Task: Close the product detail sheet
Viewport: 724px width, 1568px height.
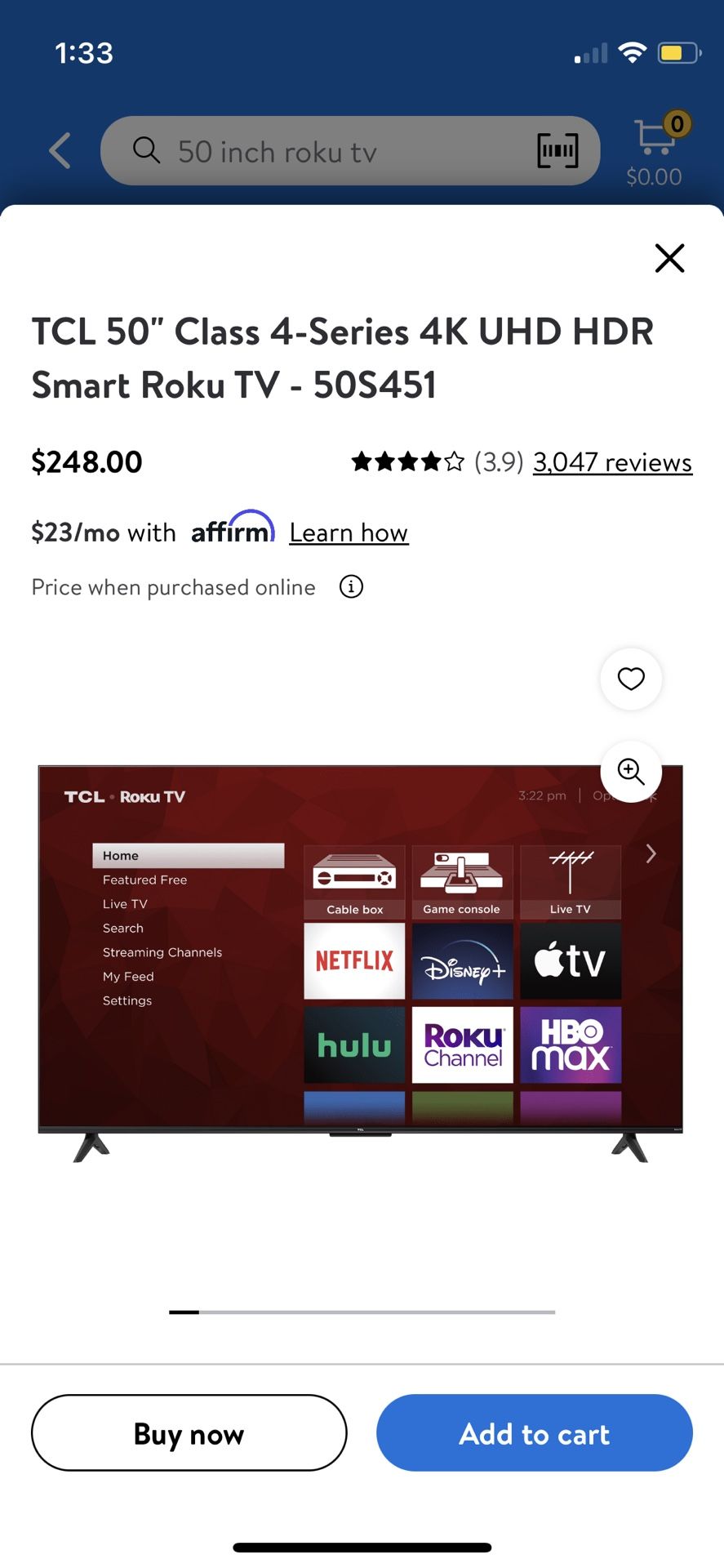Action: coord(669,258)
